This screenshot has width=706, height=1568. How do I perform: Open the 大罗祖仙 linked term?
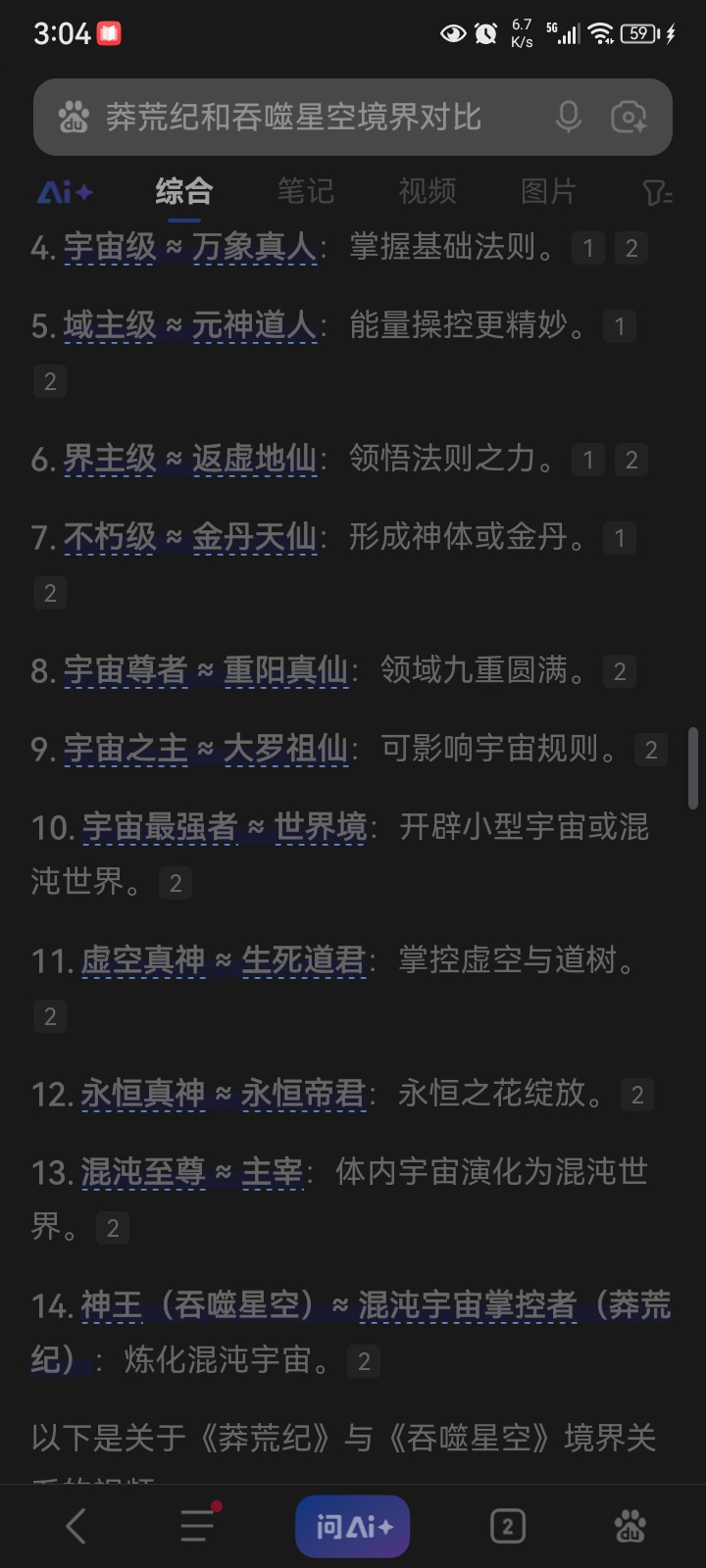(x=284, y=749)
